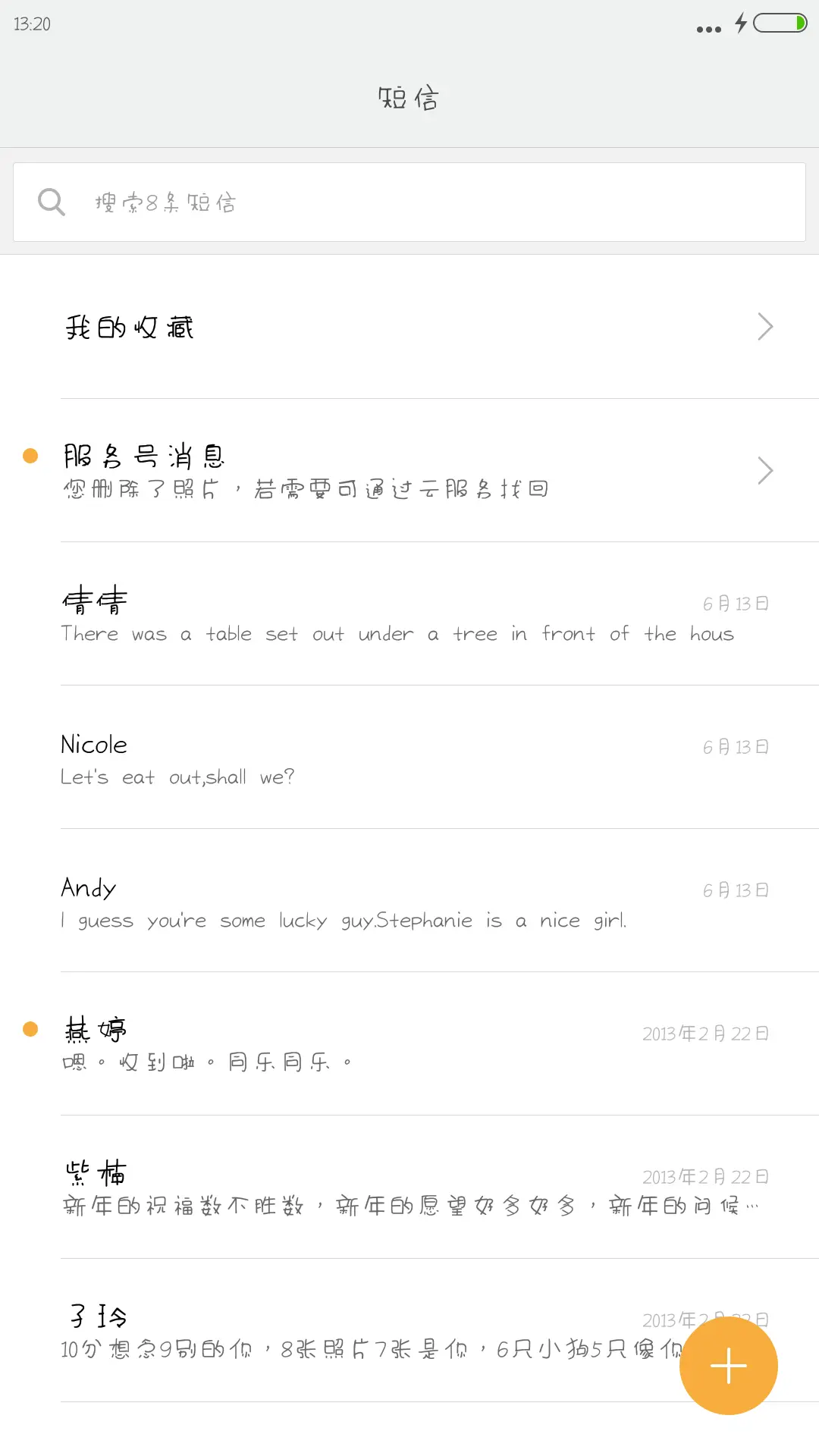Click the notification ellipsis icon in status bar
This screenshot has height=1456, width=819.
click(707, 27)
